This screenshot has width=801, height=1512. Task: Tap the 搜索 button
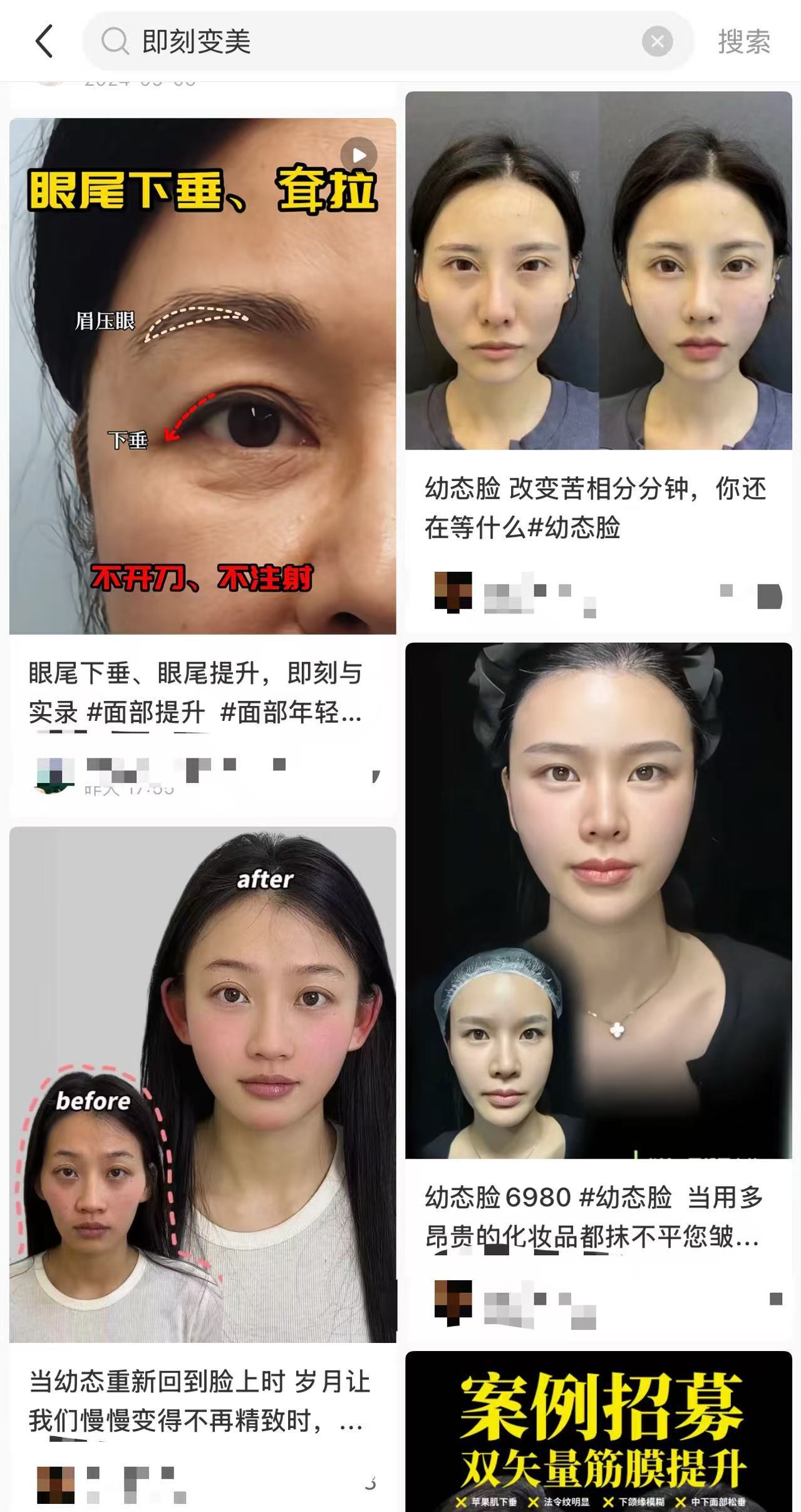coord(744,41)
